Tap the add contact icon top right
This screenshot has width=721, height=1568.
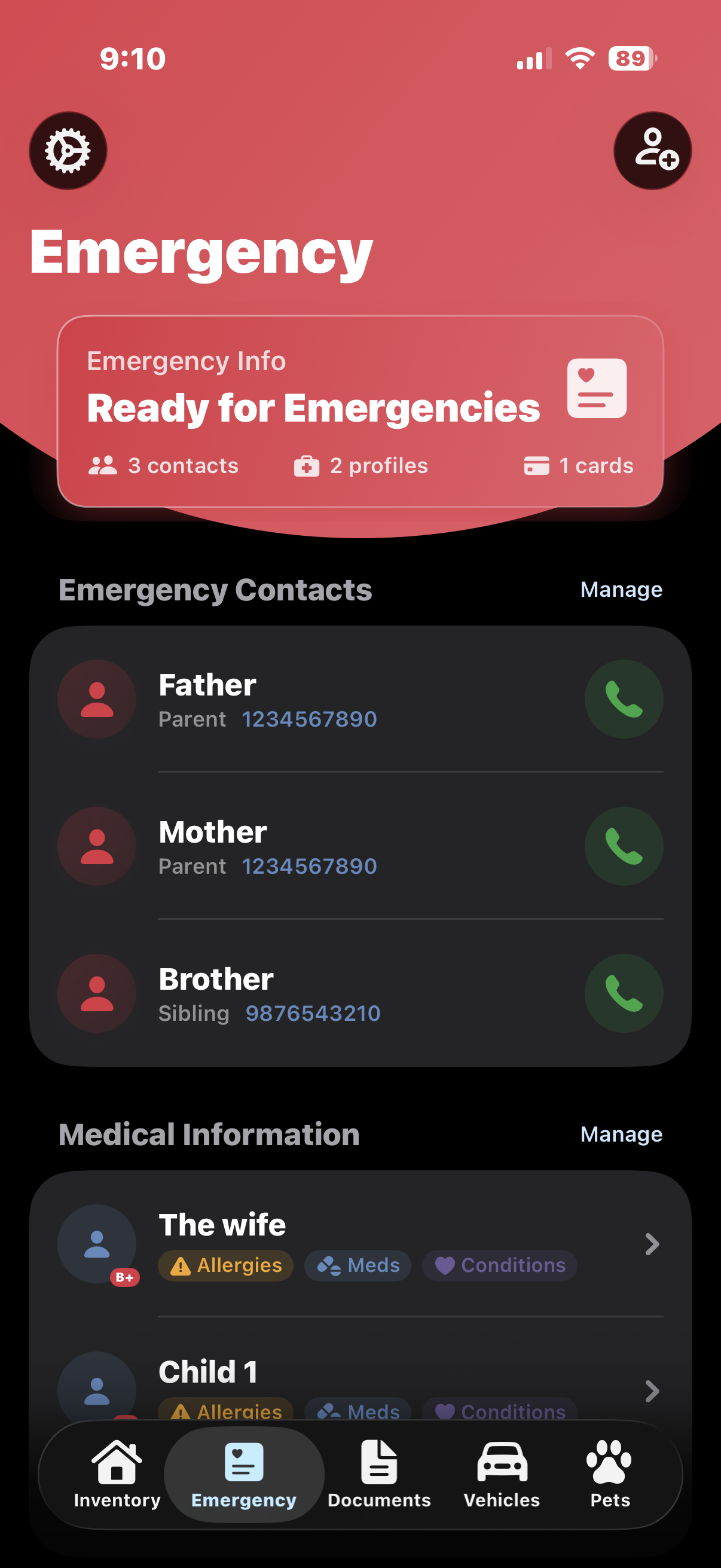(652, 151)
